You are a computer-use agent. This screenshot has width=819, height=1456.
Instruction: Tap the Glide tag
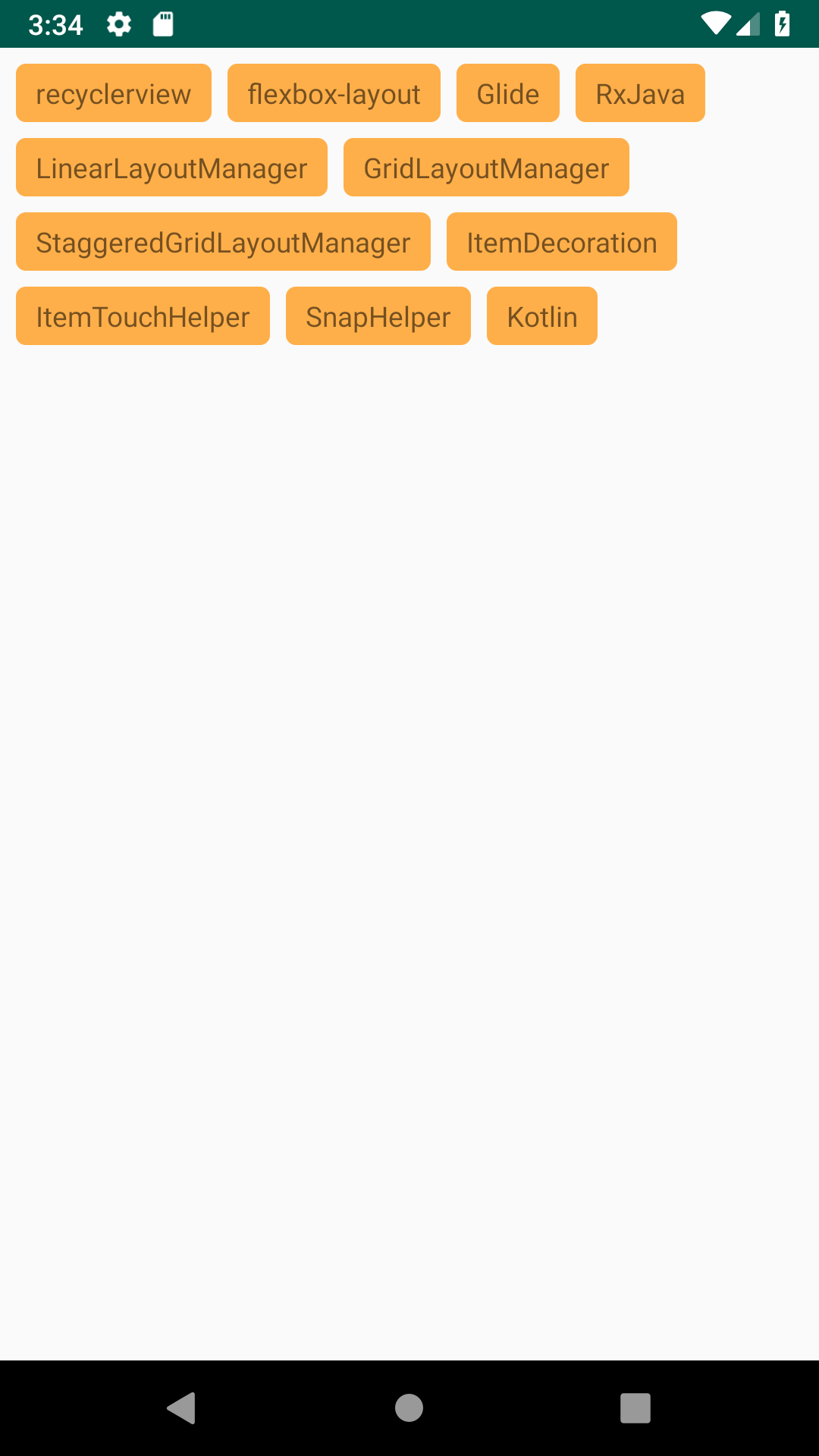click(507, 93)
